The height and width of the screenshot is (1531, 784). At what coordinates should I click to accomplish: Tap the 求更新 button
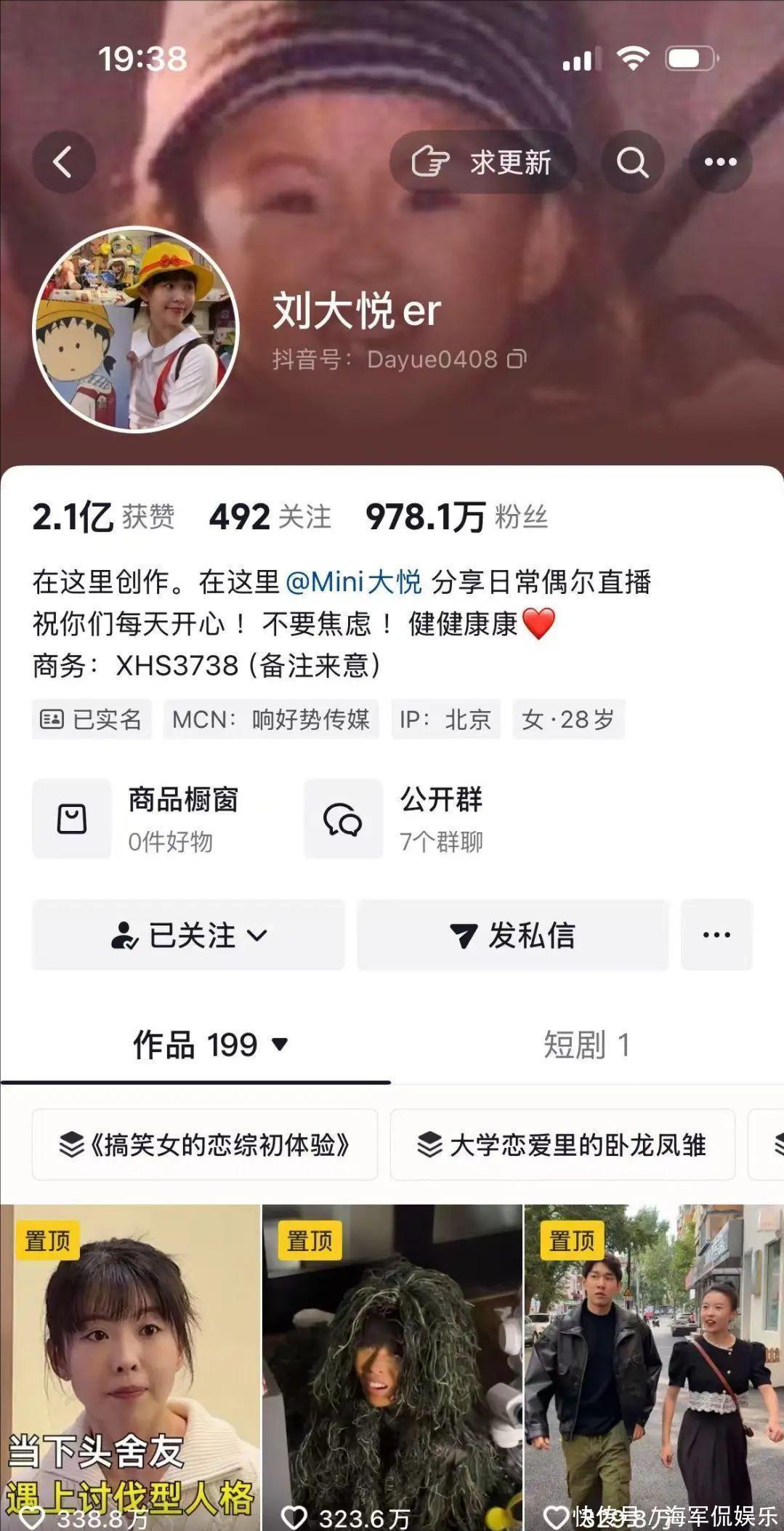click(482, 162)
